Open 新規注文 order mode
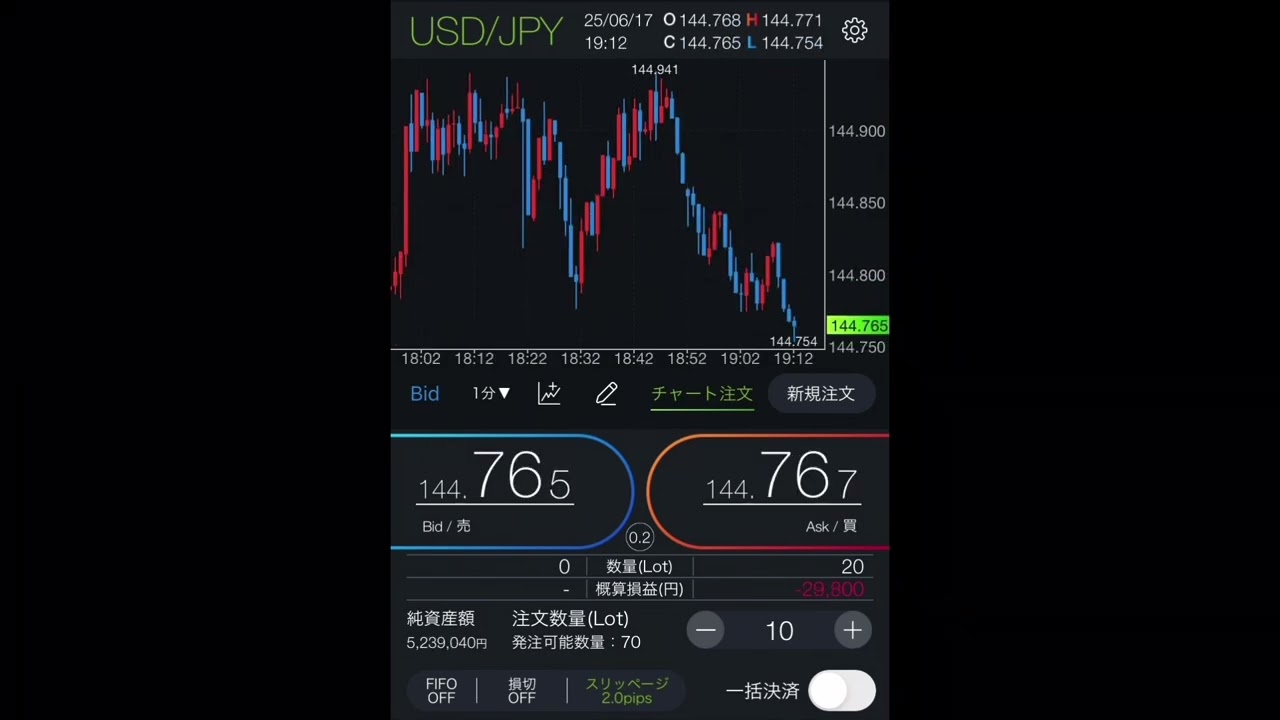Image resolution: width=1280 pixels, height=720 pixels. point(820,394)
